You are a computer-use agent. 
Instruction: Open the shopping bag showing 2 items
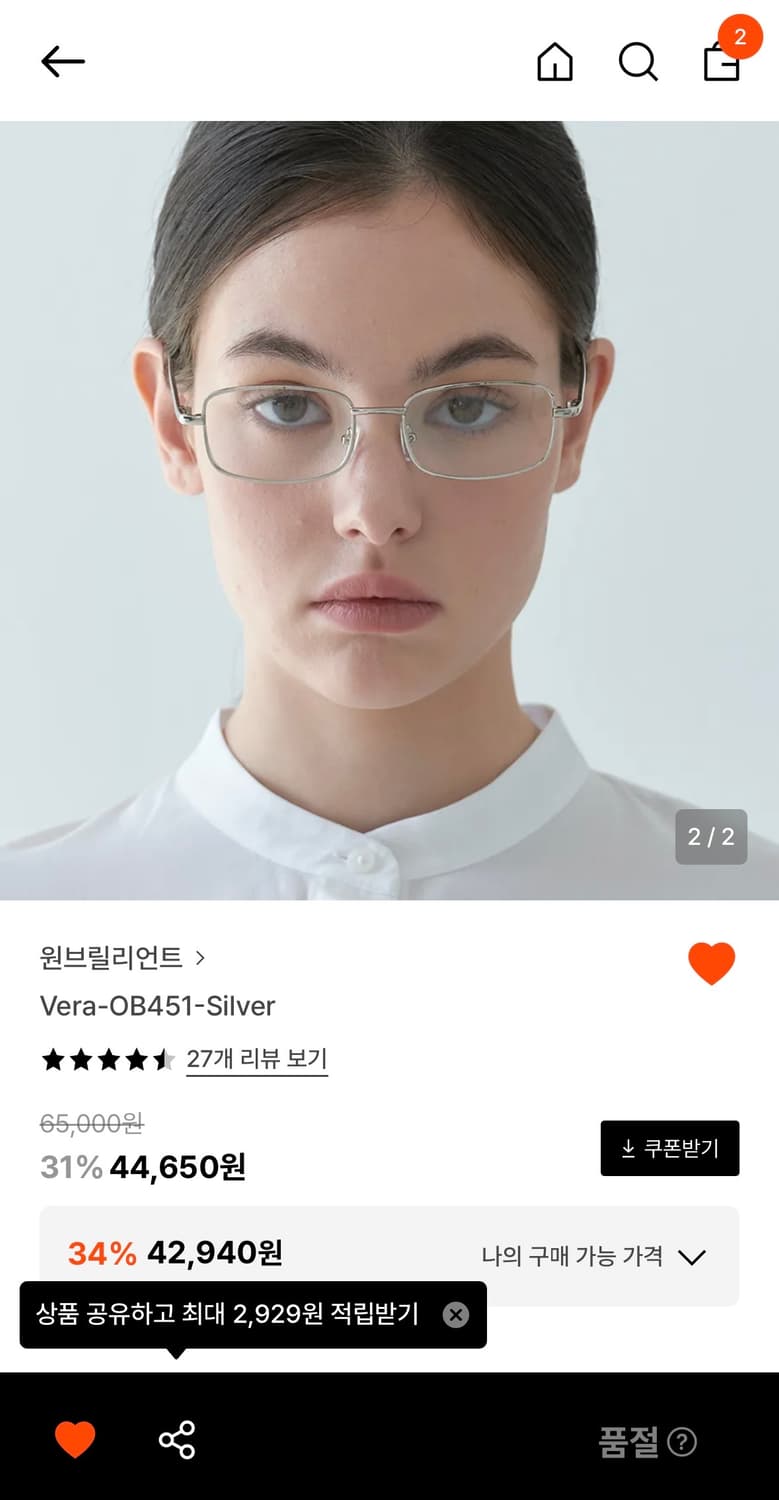coord(722,62)
